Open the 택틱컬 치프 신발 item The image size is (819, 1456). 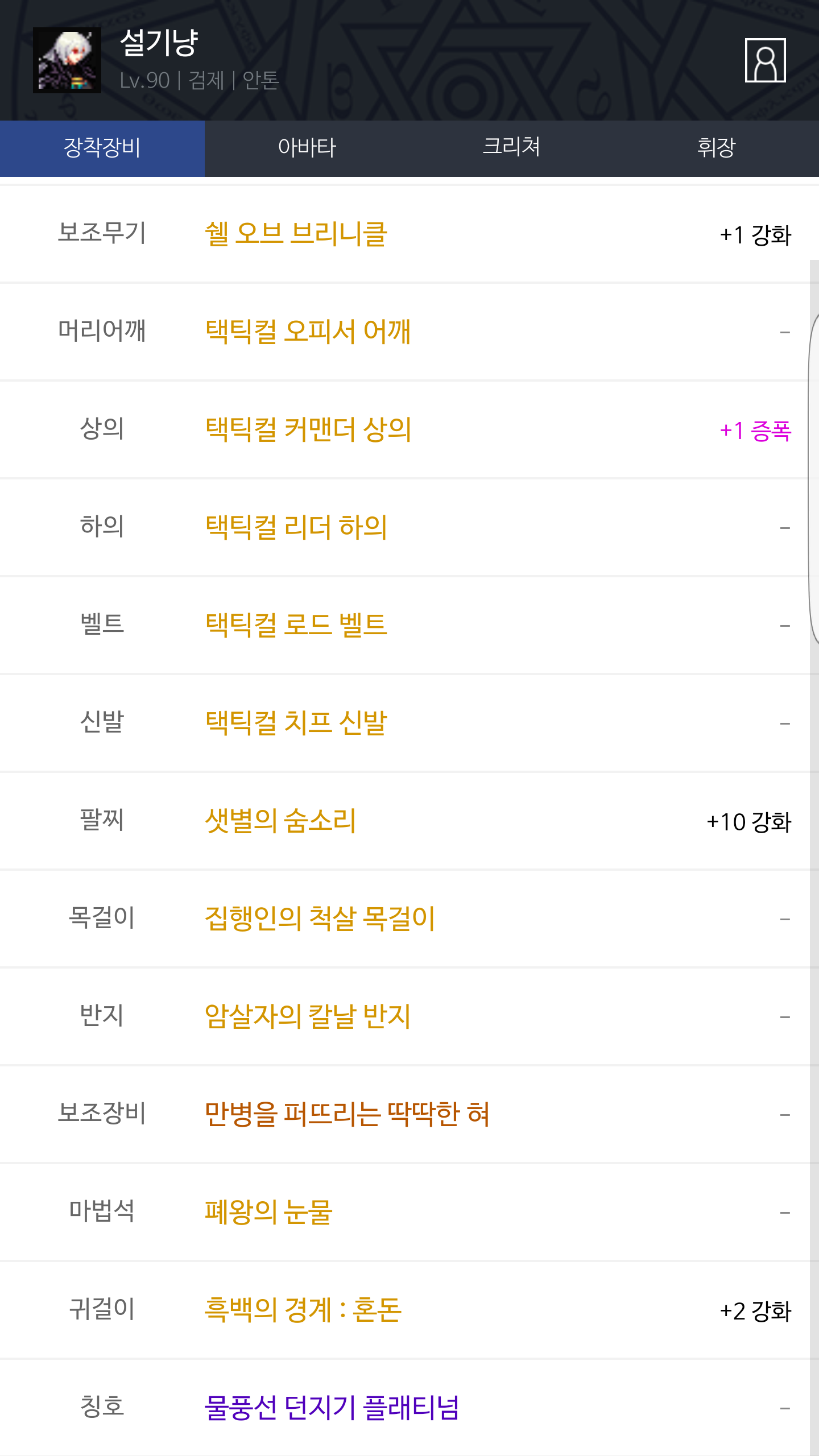[296, 723]
